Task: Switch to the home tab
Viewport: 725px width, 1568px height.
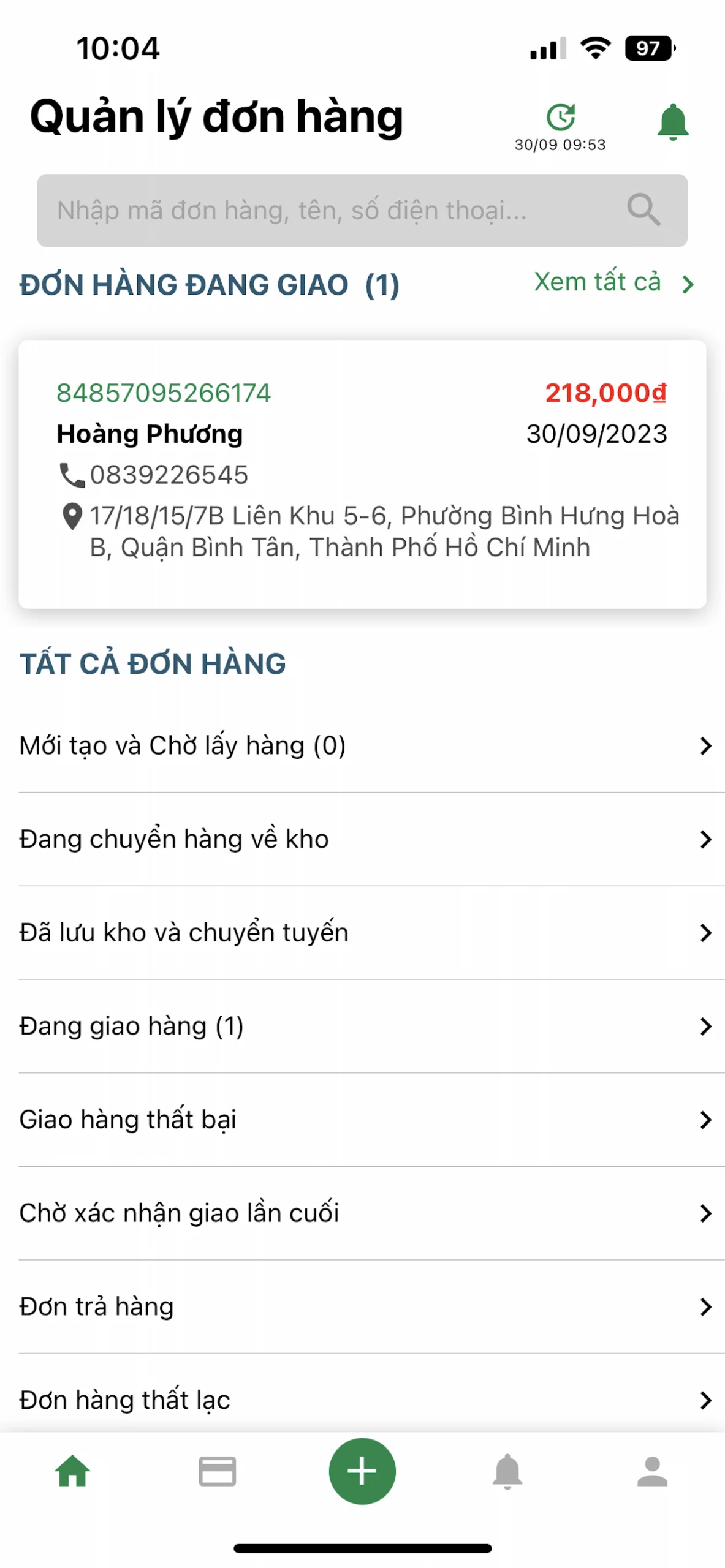Action: click(x=72, y=1471)
